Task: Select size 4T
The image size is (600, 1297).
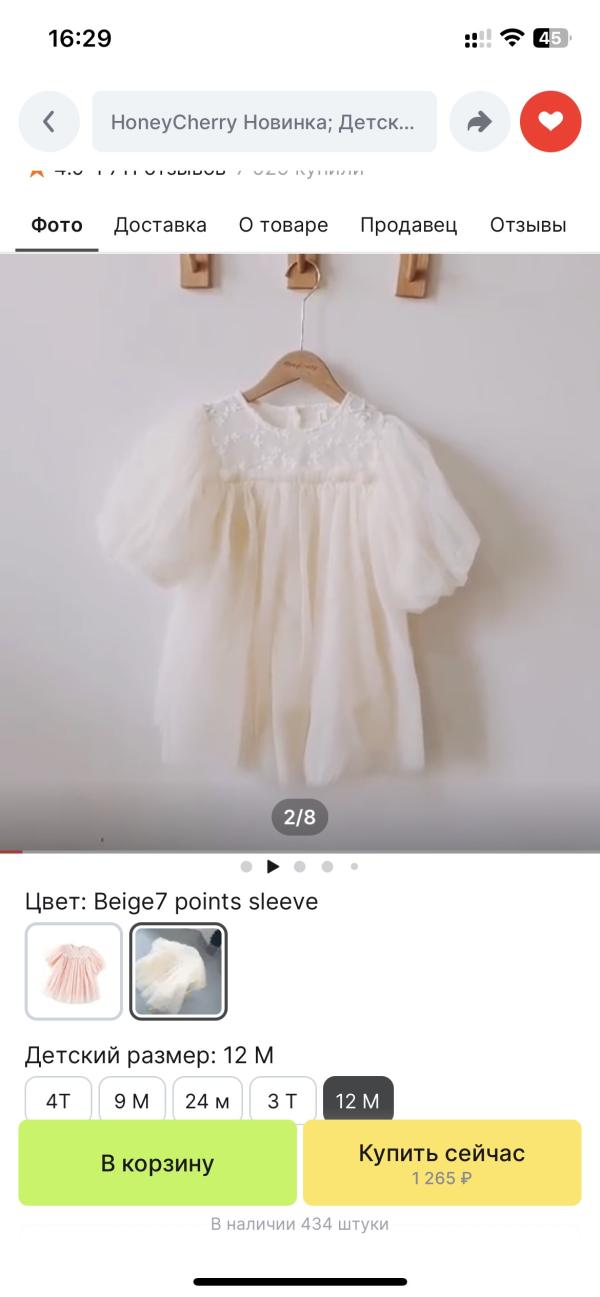Action: click(x=58, y=1101)
